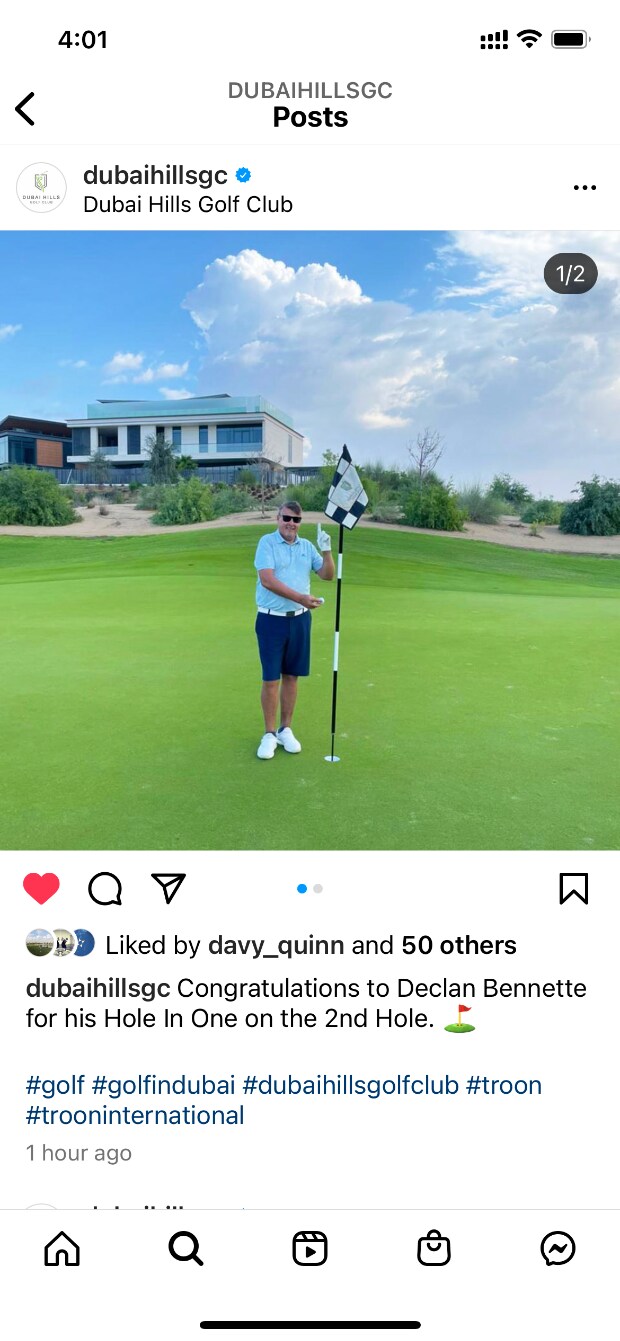Unlike the post with the heart icon
The image size is (620, 1341).
41,888
